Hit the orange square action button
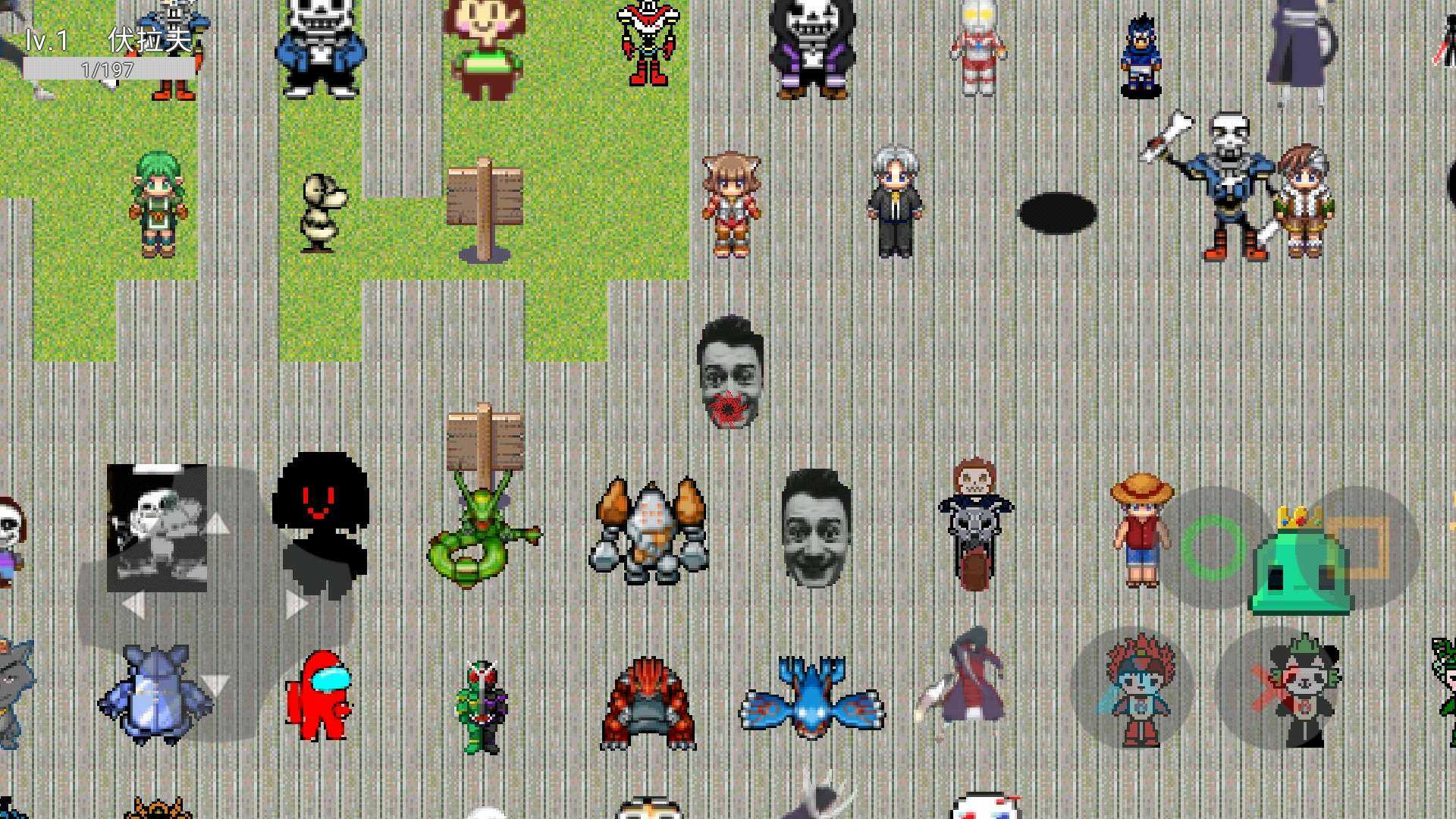Viewport: 1456px width, 819px height. click(x=1357, y=548)
